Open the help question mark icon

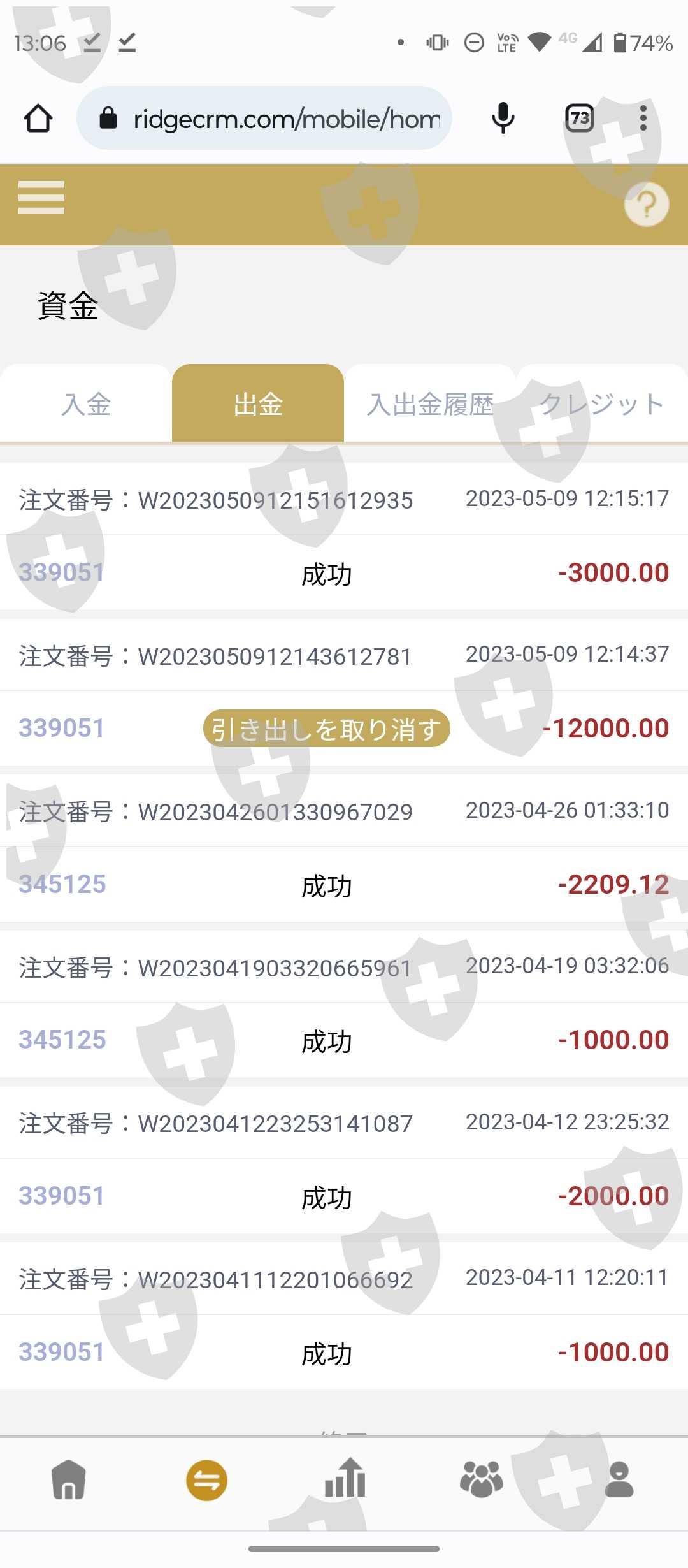(646, 205)
